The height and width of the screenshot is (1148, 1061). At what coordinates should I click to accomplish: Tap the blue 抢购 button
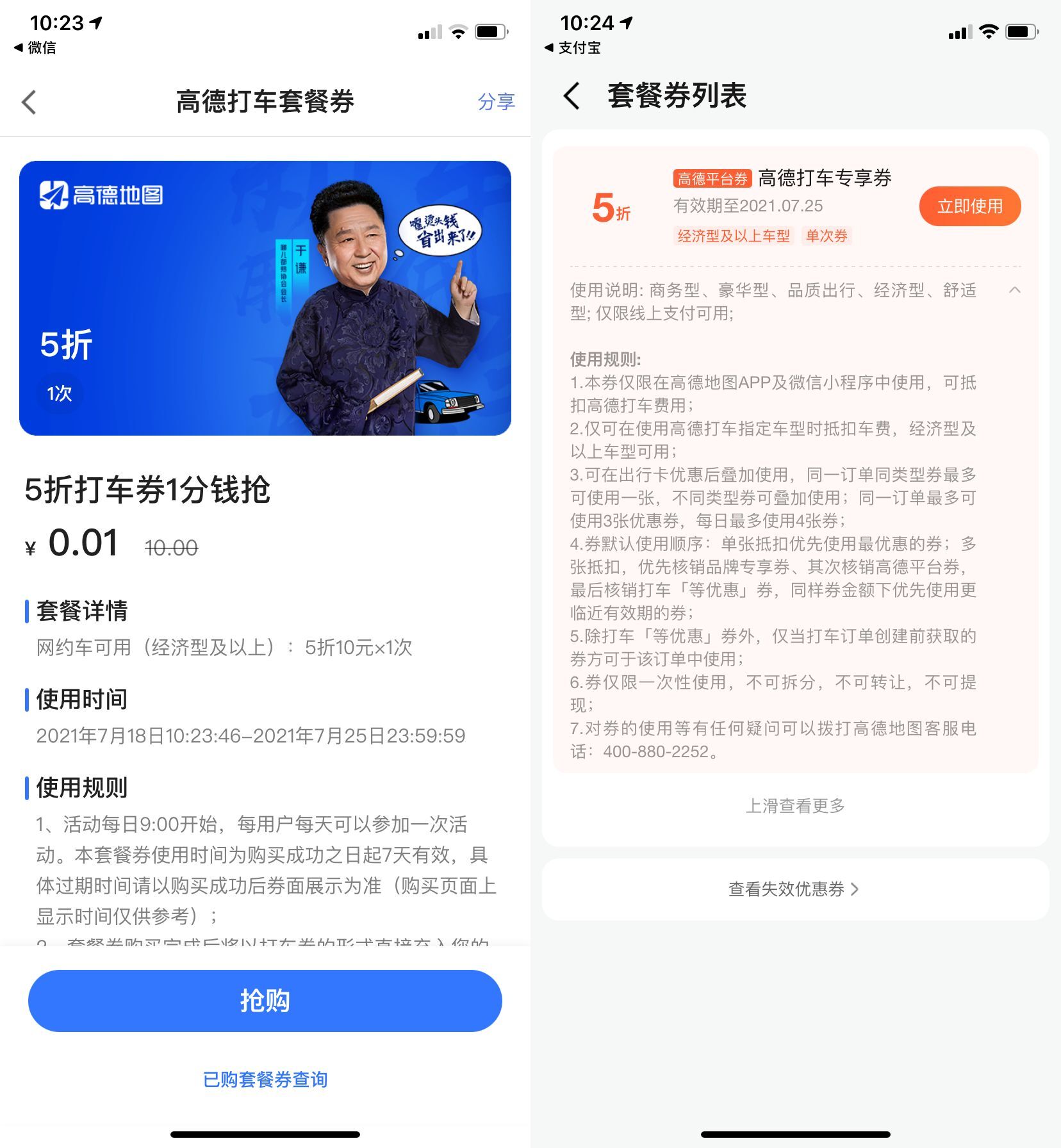(x=265, y=1000)
